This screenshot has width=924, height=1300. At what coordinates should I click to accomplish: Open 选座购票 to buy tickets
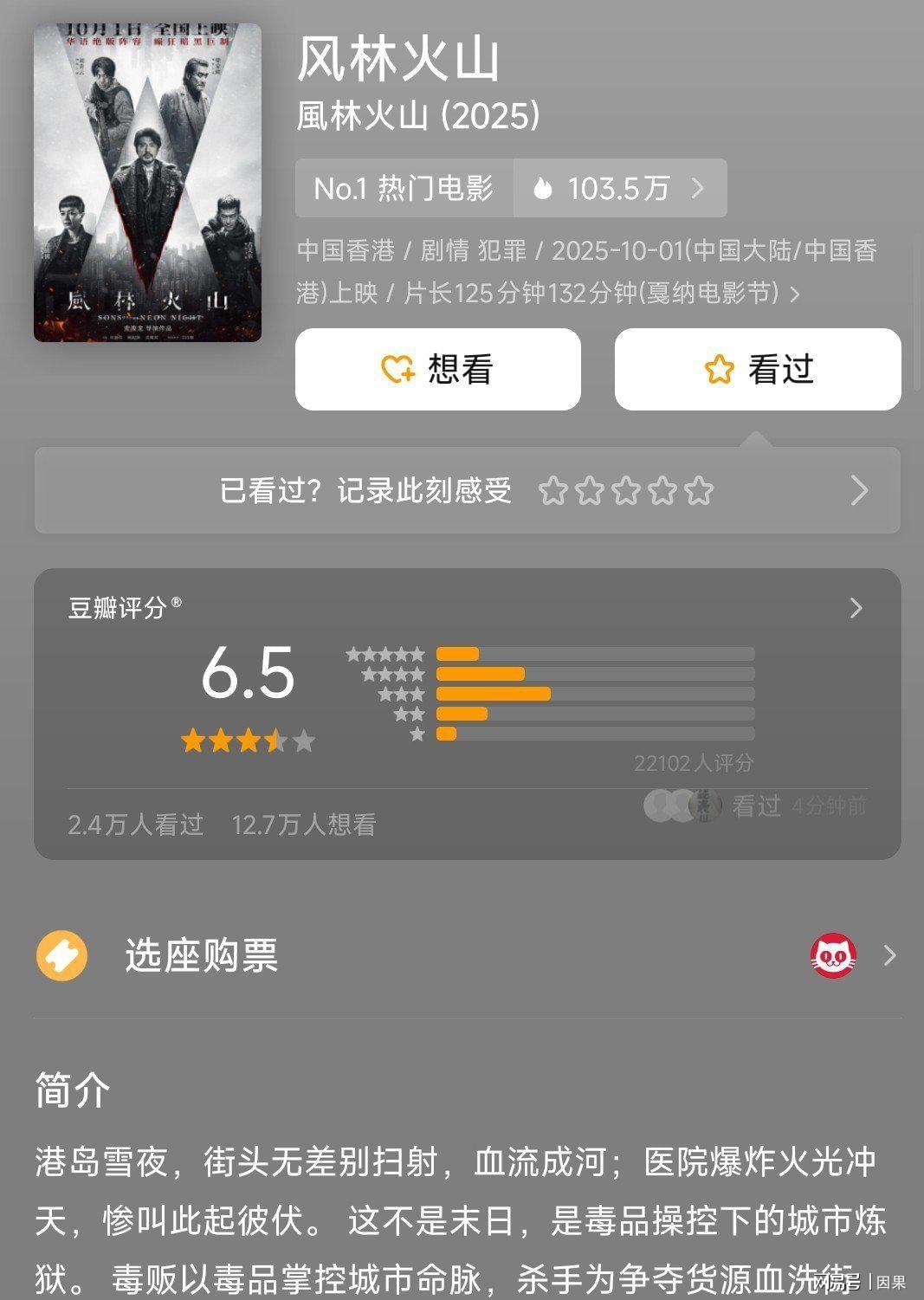pos(467,956)
